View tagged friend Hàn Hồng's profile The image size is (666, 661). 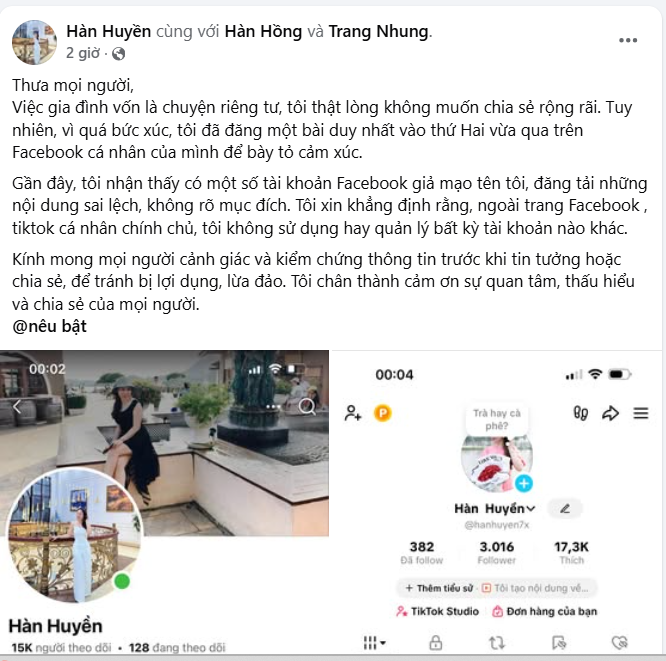(263, 31)
